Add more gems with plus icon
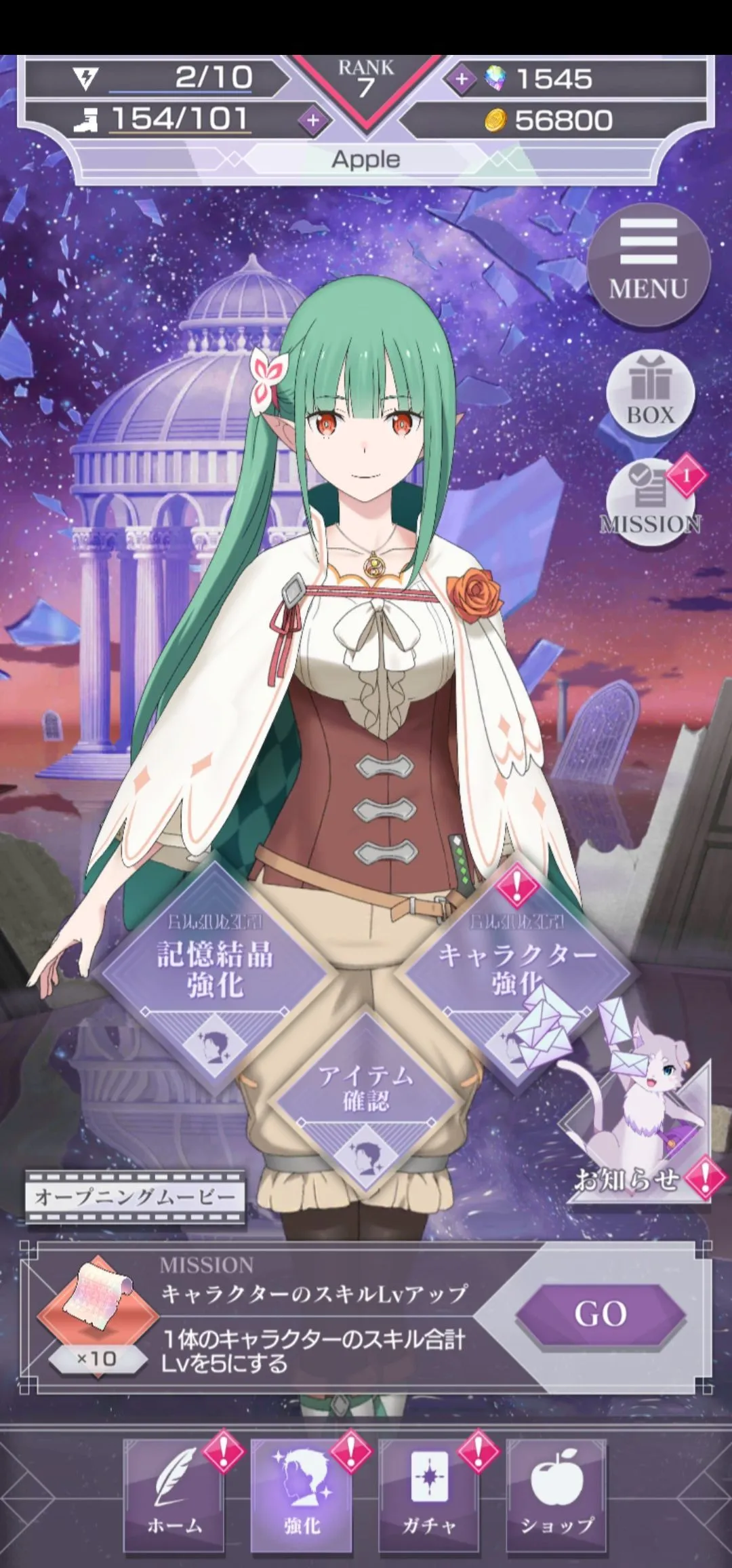 [462, 79]
